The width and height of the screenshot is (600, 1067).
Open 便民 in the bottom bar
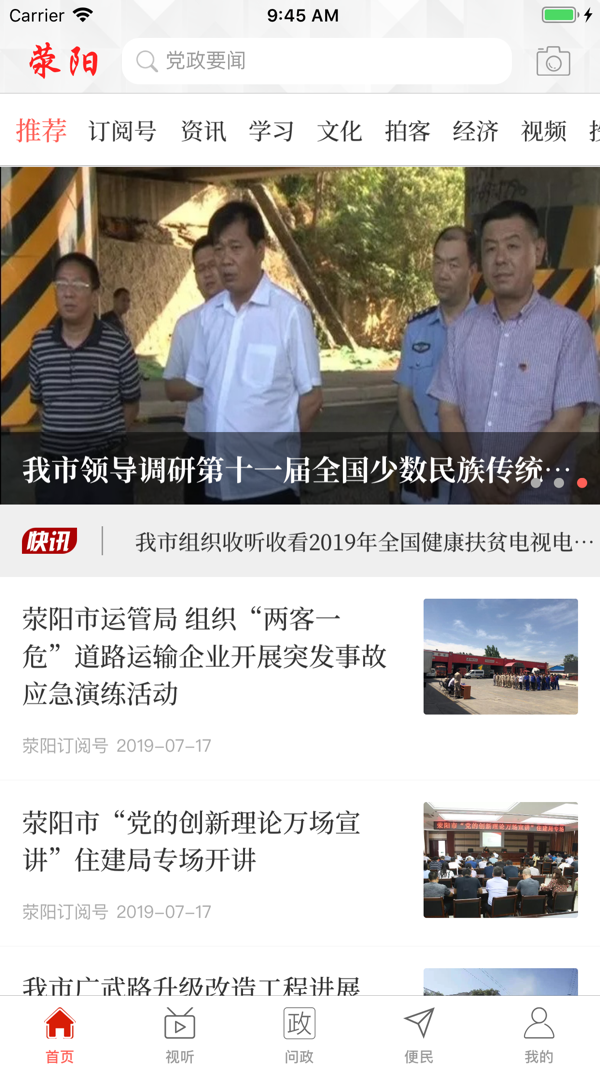[419, 1035]
